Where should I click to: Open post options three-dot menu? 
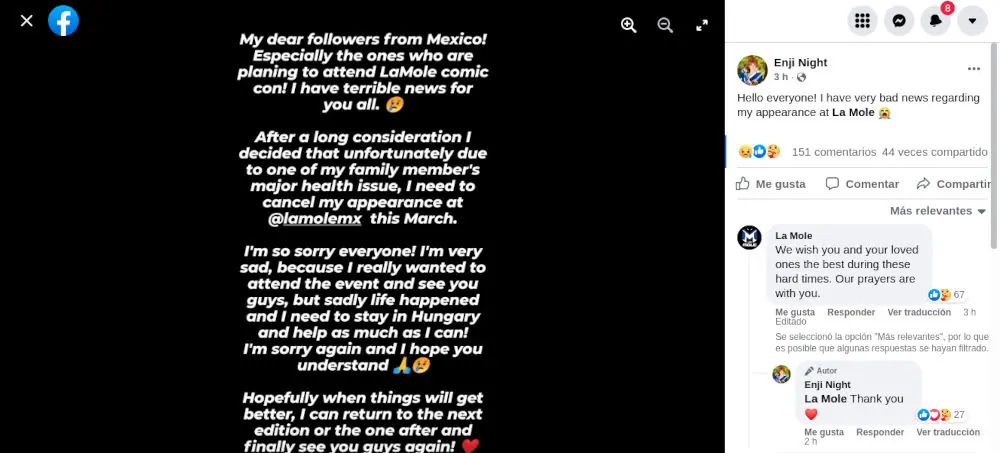tap(974, 69)
